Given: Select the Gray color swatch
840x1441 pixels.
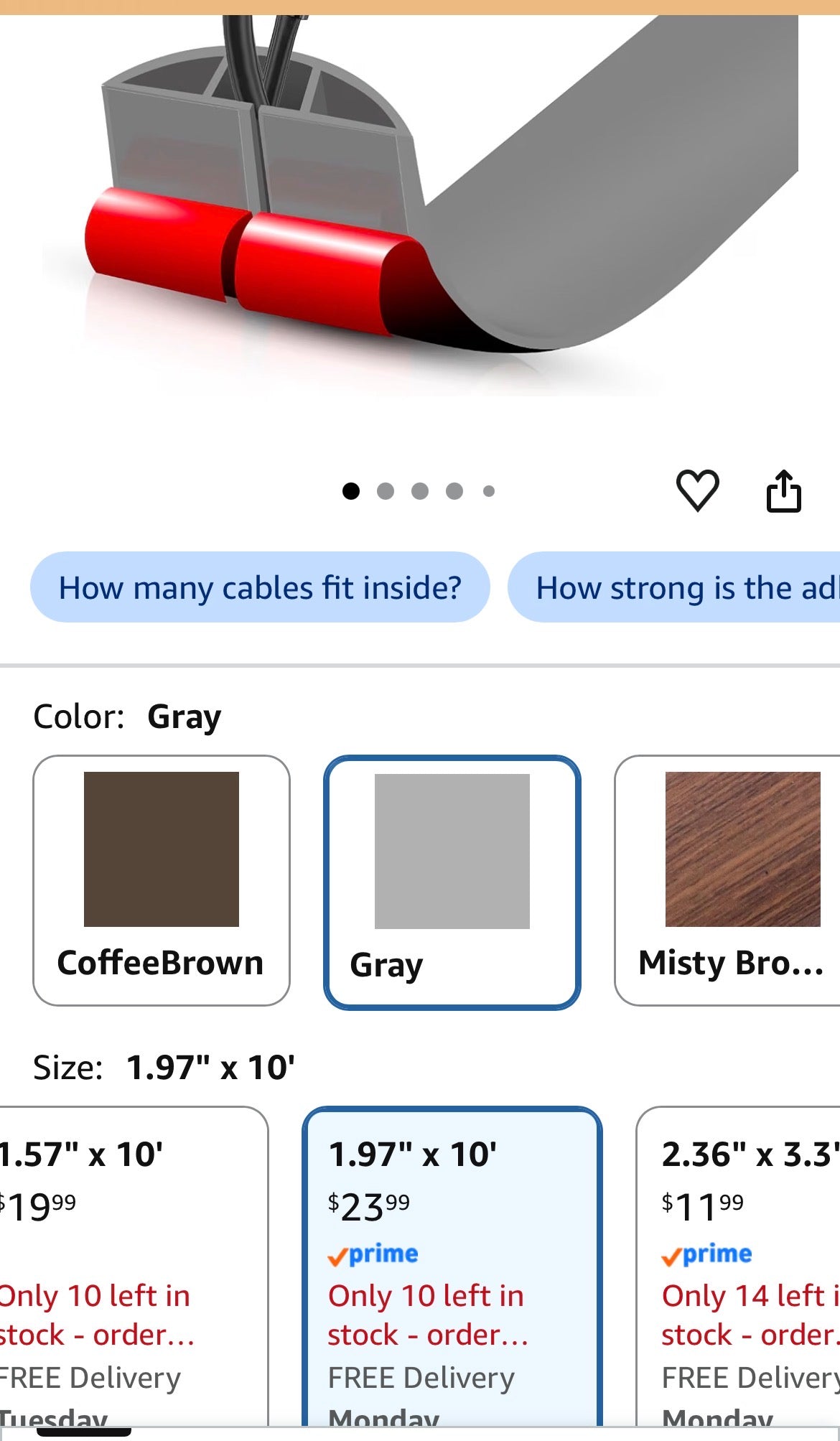Looking at the screenshot, I should point(452,882).
